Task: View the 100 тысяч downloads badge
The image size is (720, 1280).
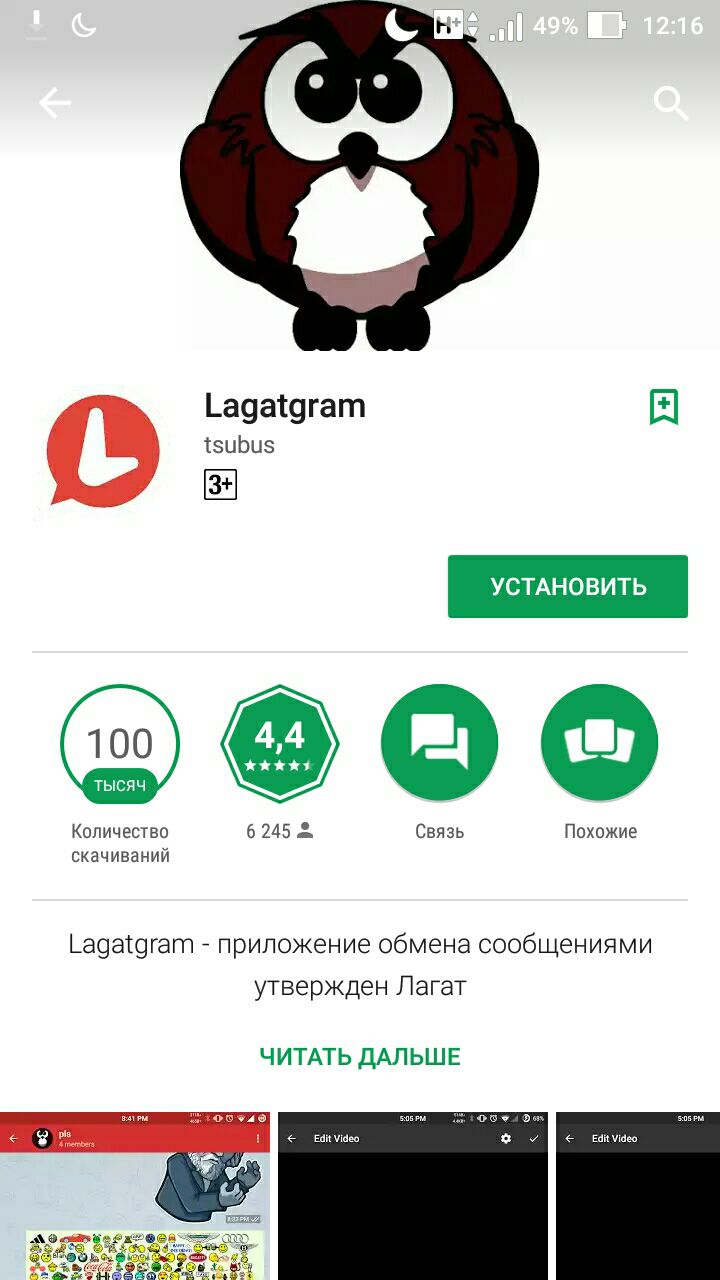Action: tap(120, 744)
